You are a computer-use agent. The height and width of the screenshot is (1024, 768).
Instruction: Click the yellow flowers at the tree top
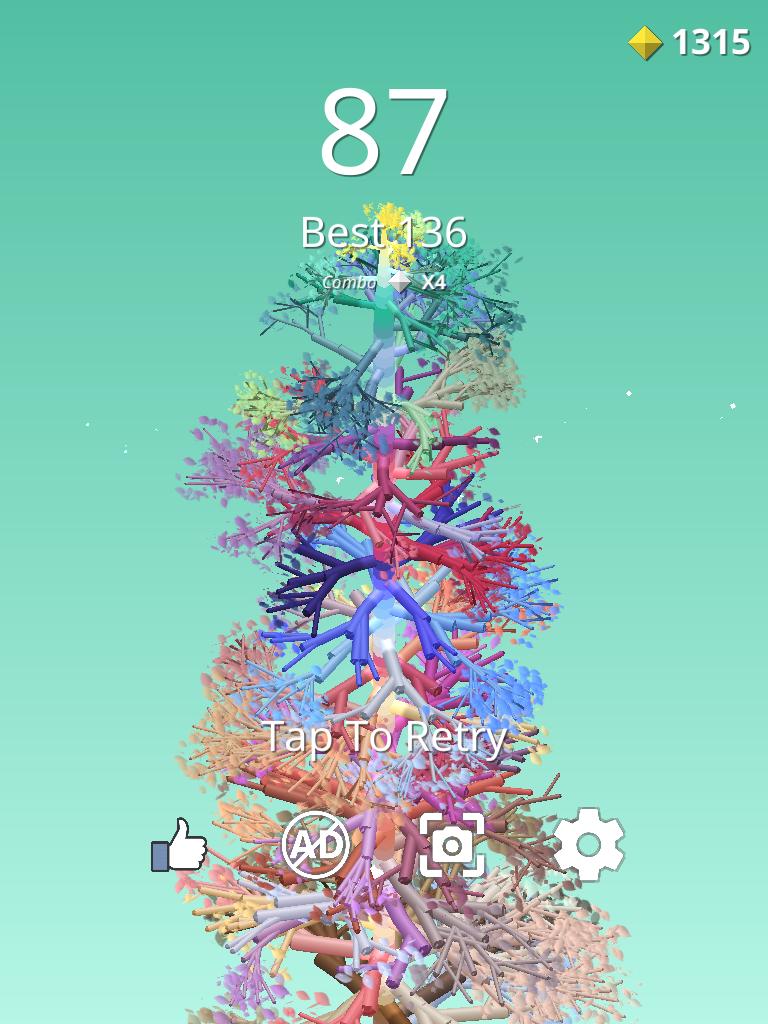390,220
